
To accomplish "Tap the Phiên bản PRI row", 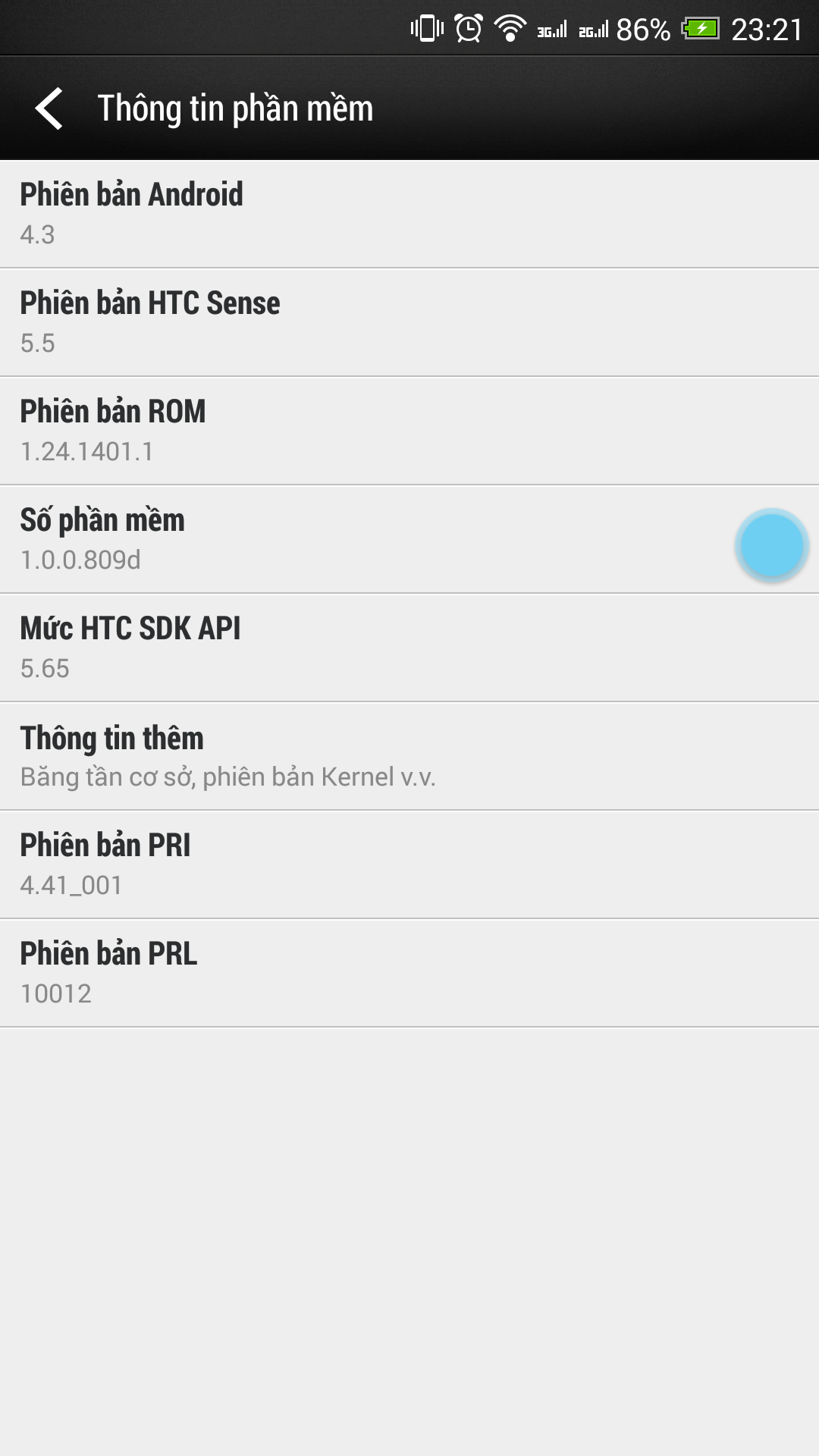I will click(409, 864).
